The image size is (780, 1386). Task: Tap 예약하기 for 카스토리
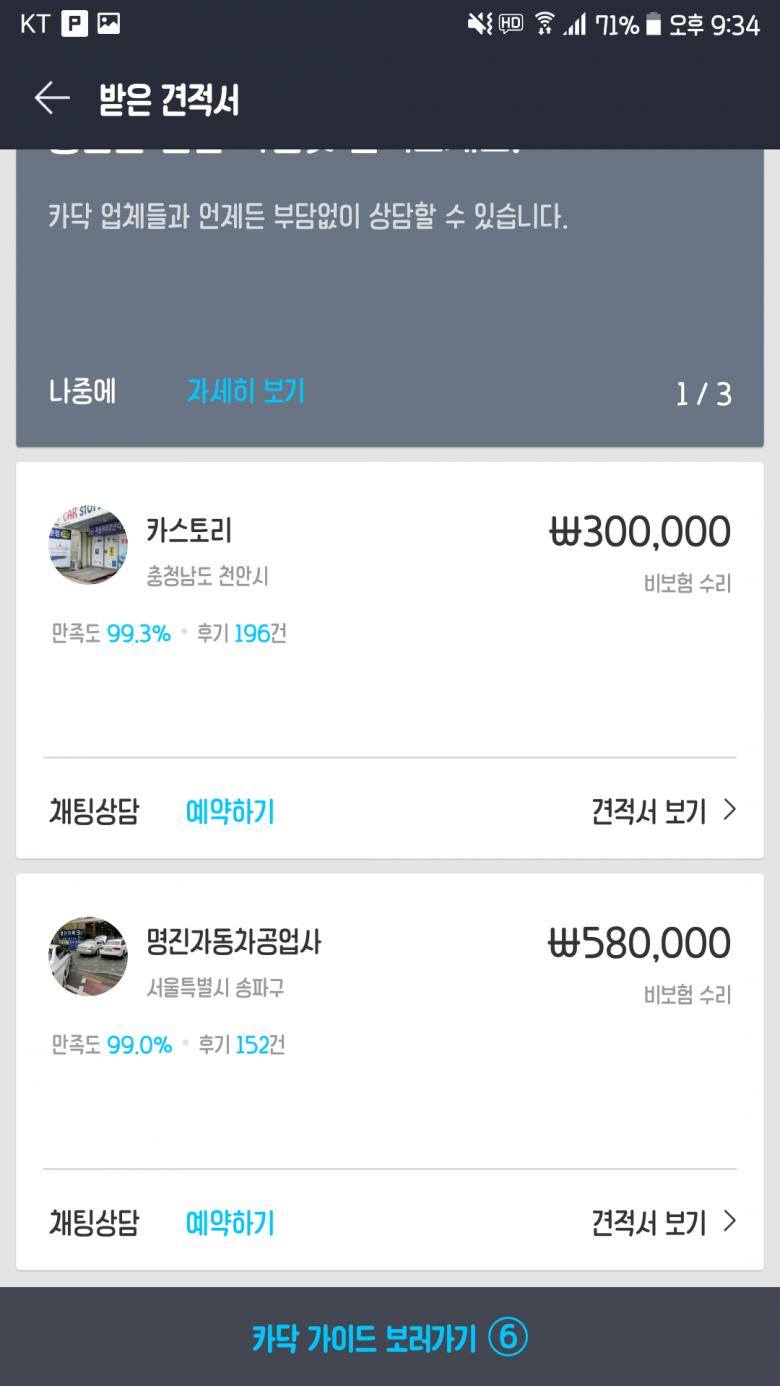point(230,812)
